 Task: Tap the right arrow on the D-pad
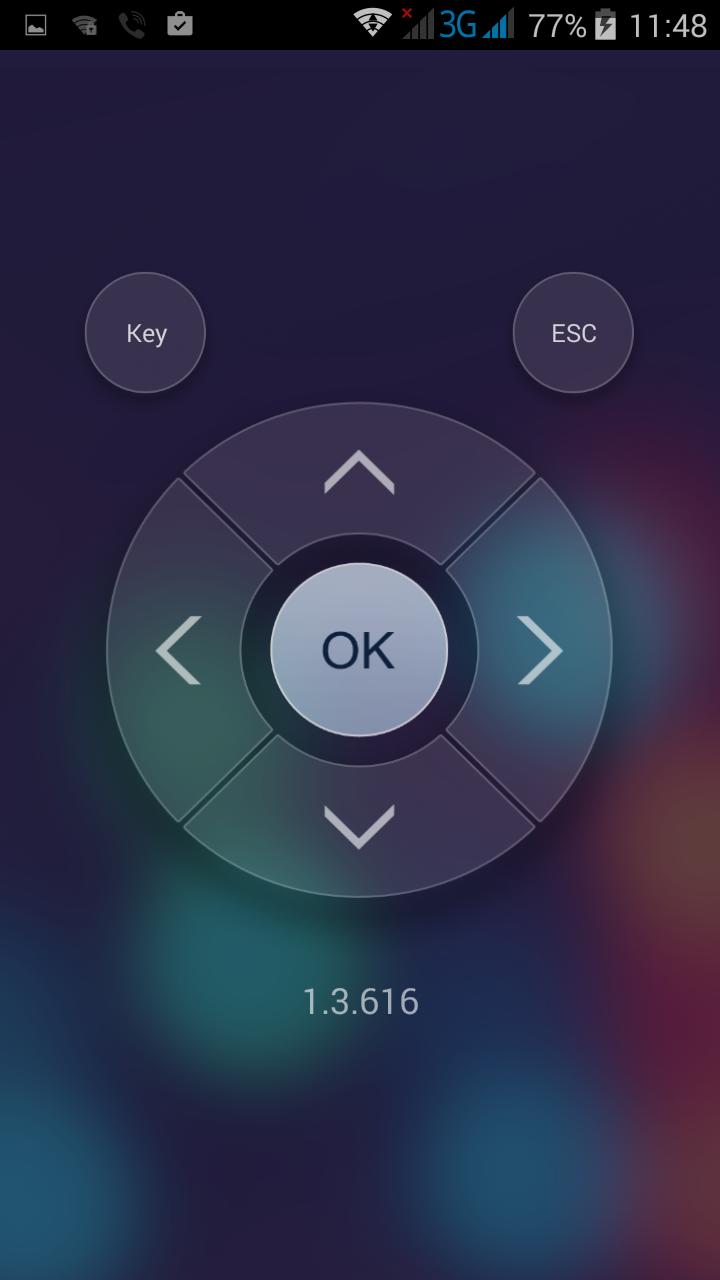[540, 650]
